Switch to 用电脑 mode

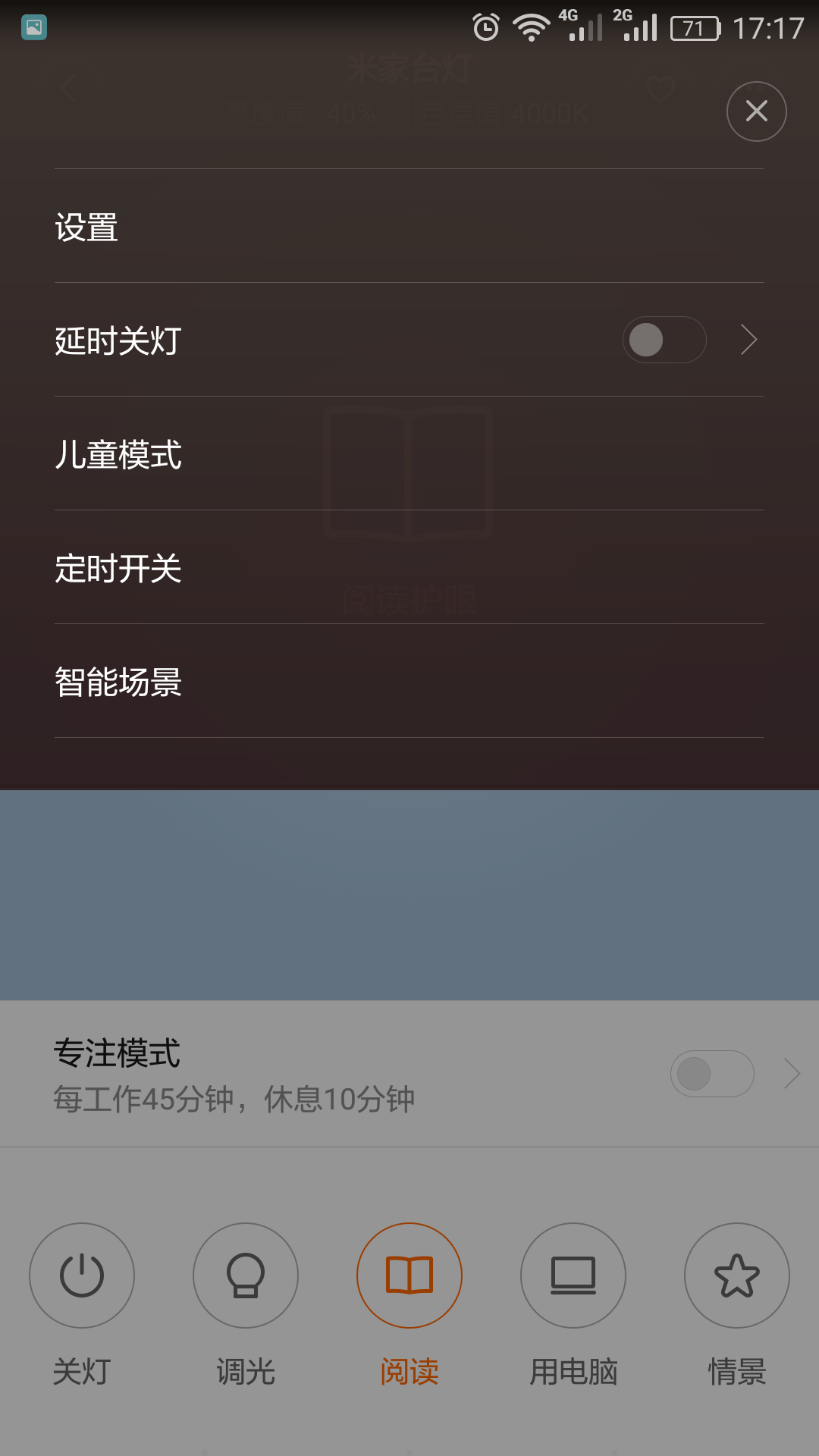click(573, 1276)
